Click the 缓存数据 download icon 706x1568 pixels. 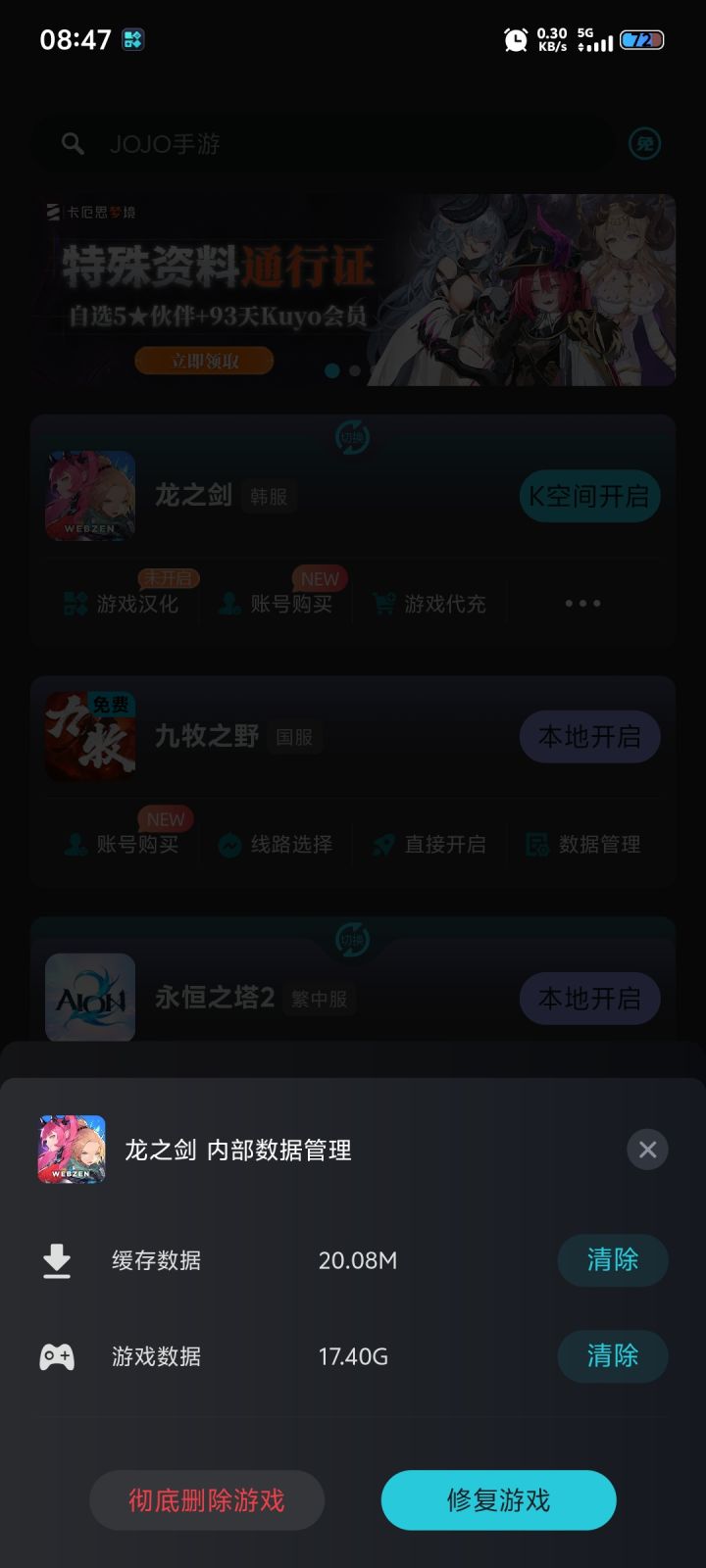tap(56, 1260)
